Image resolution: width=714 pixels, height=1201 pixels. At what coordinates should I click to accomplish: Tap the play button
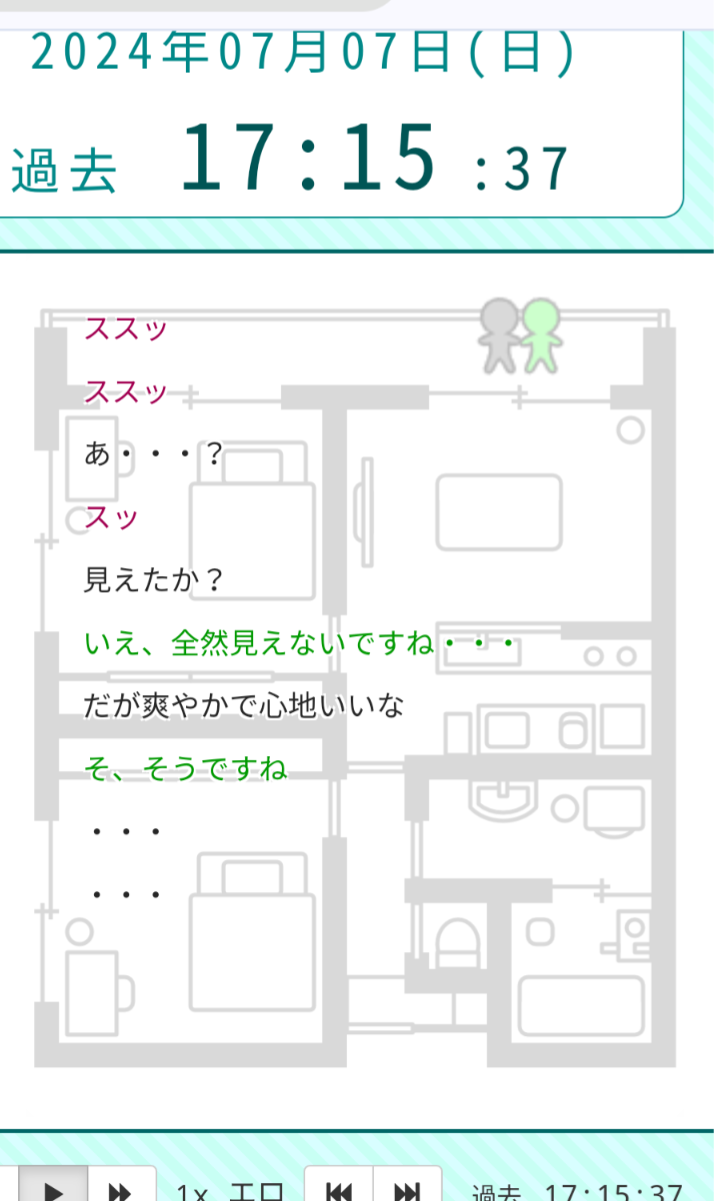tap(55, 1190)
